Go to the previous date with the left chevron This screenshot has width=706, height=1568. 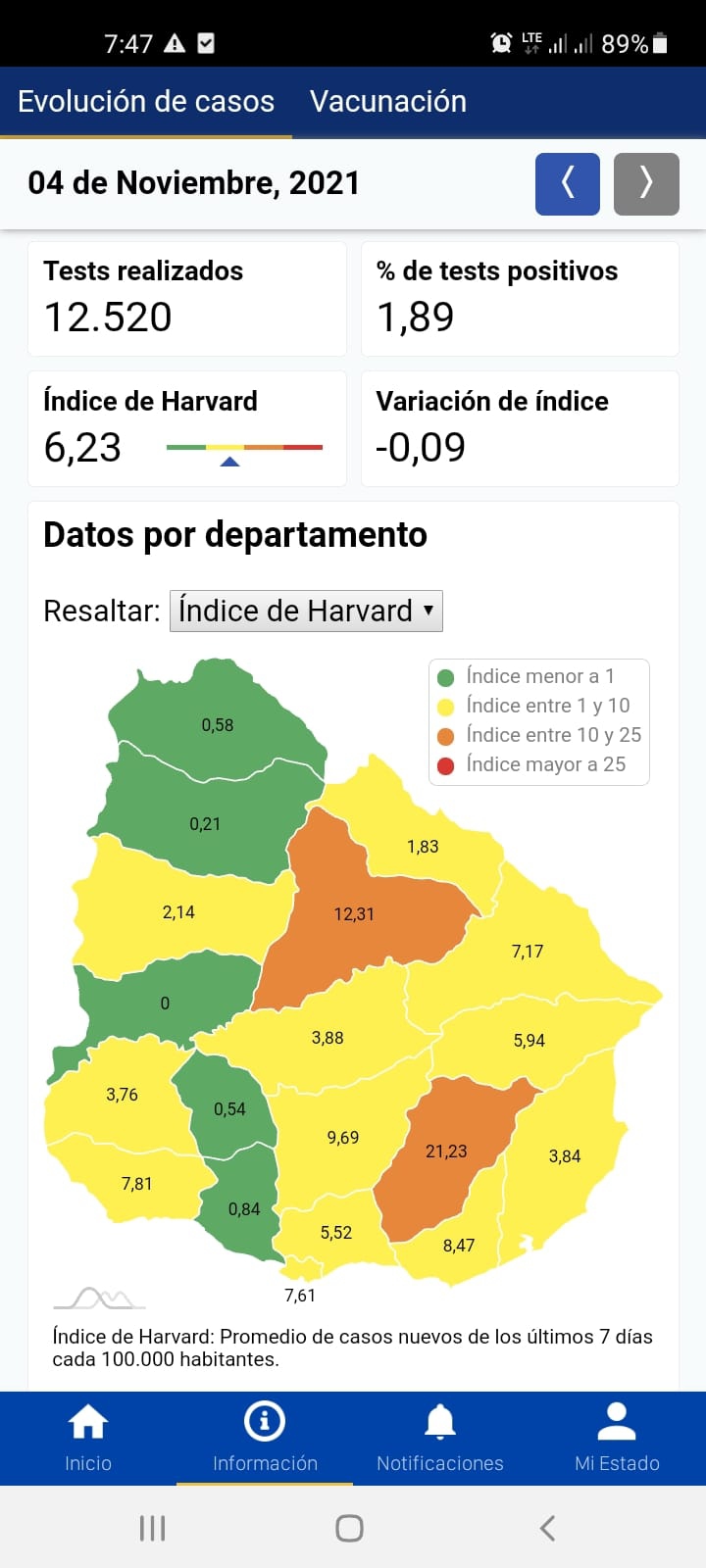point(567,183)
